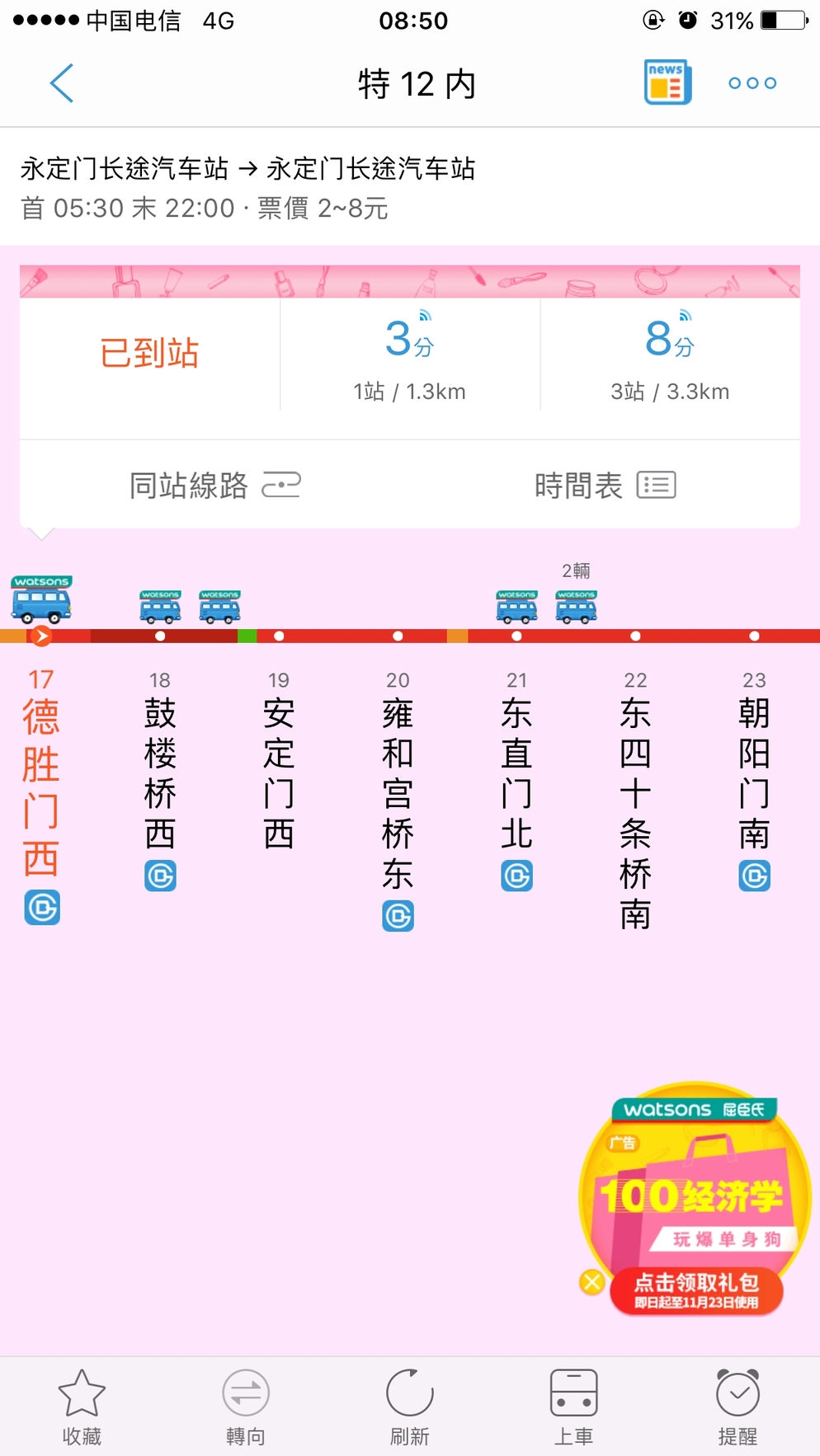Open the 時間表 timetable
The image size is (820, 1456).
[605, 486]
